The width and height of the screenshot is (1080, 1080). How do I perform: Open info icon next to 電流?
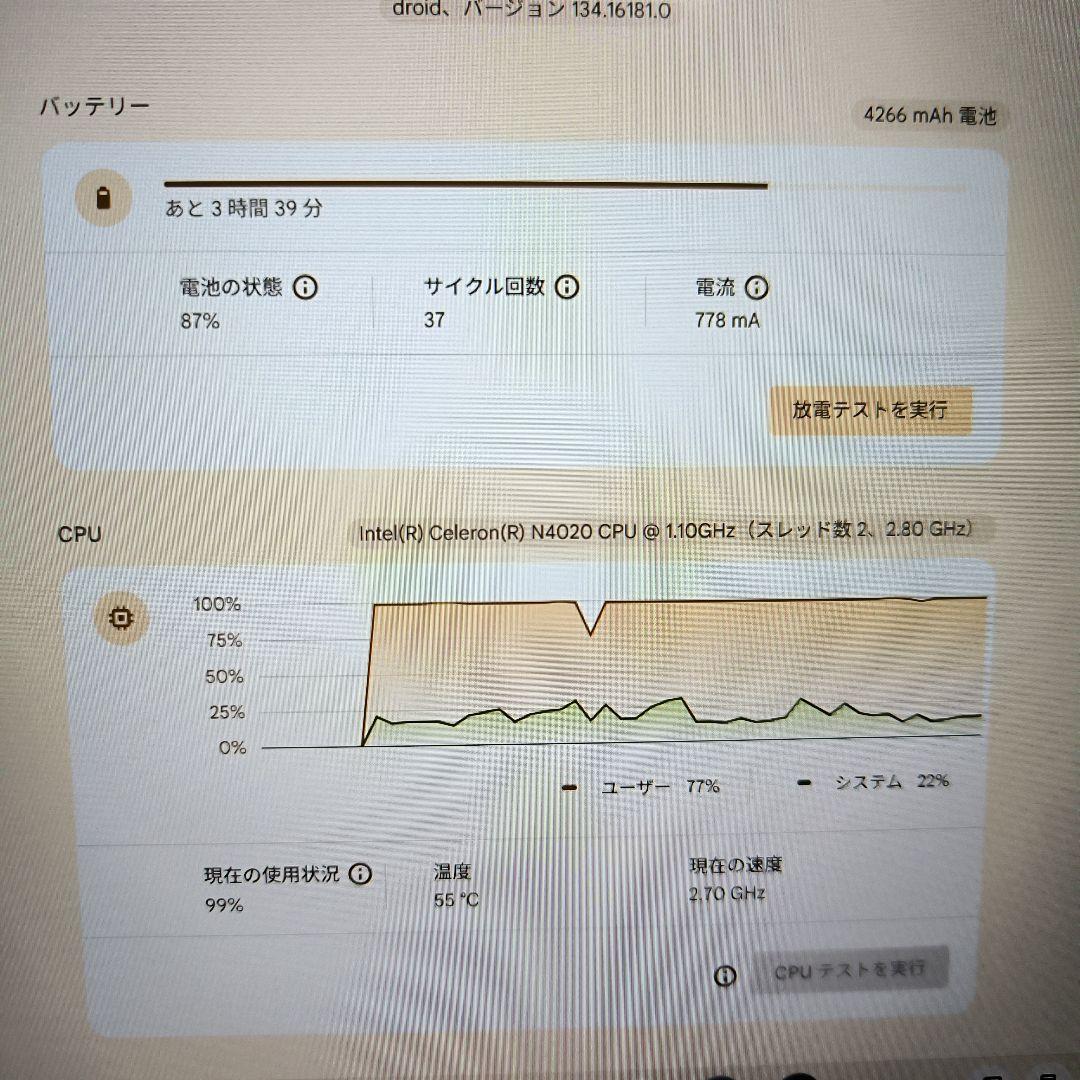pos(757,288)
